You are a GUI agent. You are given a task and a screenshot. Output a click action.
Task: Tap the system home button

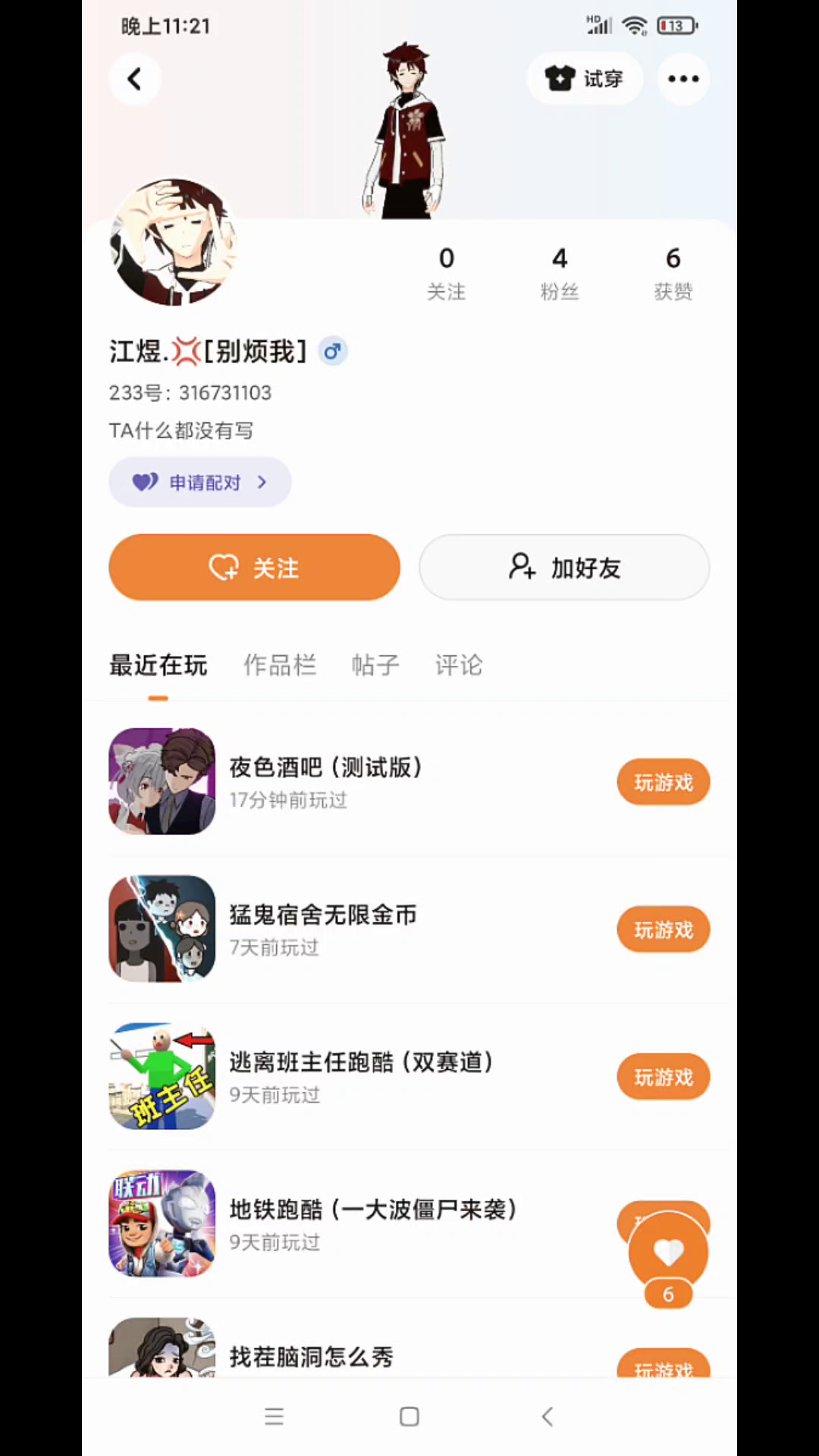409,1417
